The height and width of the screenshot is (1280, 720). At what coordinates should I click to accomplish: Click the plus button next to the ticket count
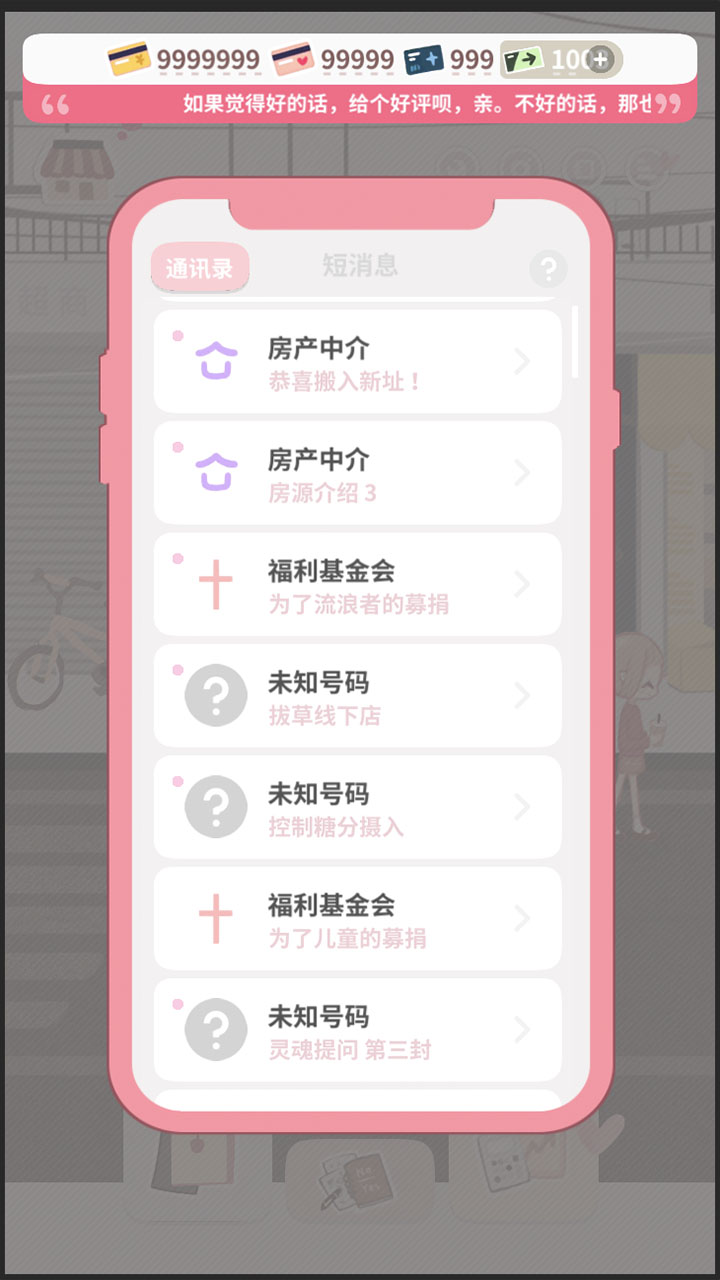[598, 60]
